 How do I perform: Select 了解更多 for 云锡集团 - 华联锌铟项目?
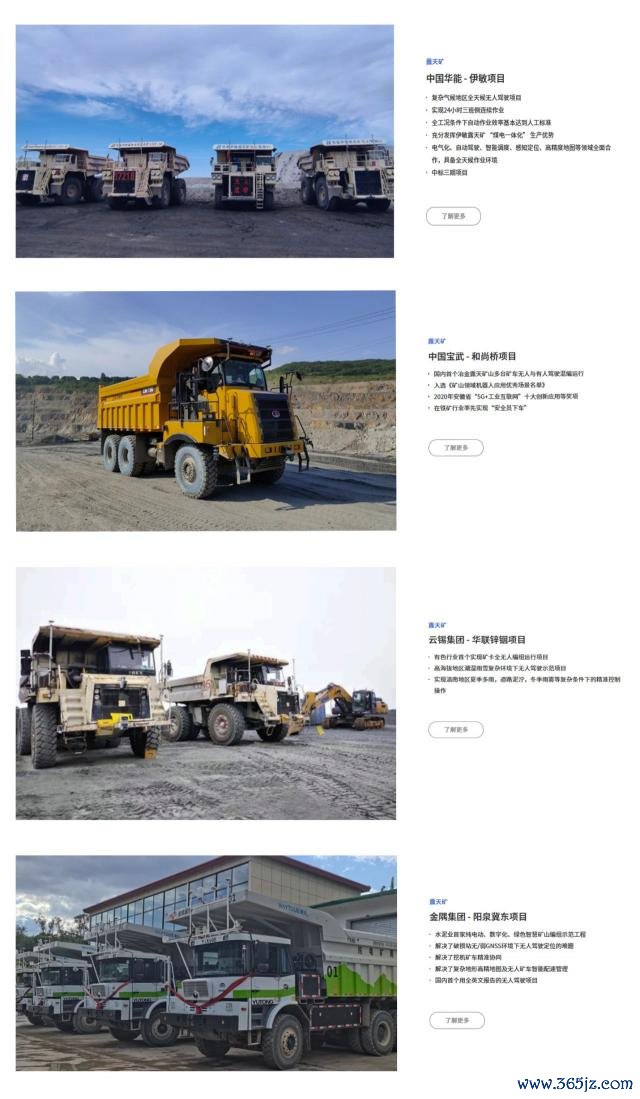(455, 730)
